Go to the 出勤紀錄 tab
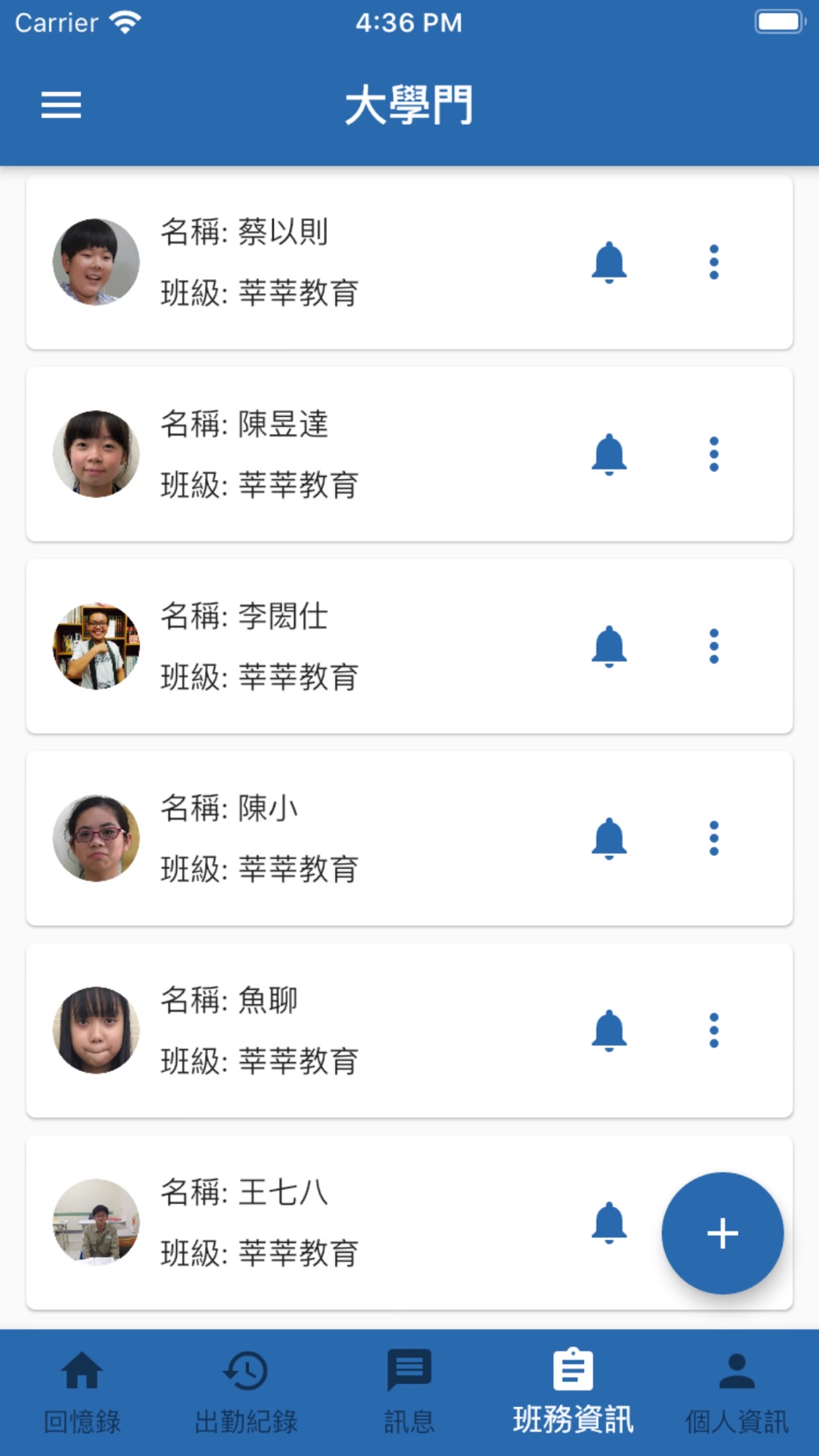Viewport: 819px width, 1456px height. pos(246,1392)
